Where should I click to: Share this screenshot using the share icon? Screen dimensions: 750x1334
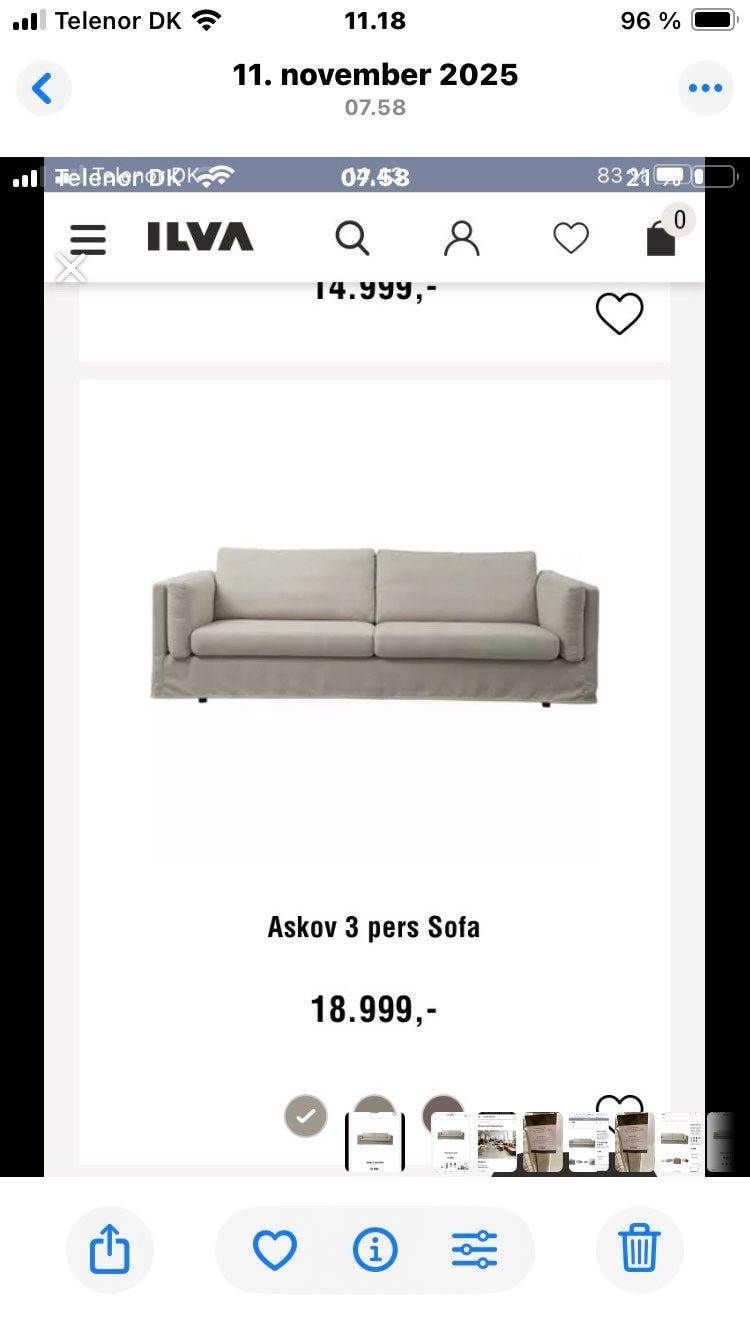[110, 1248]
